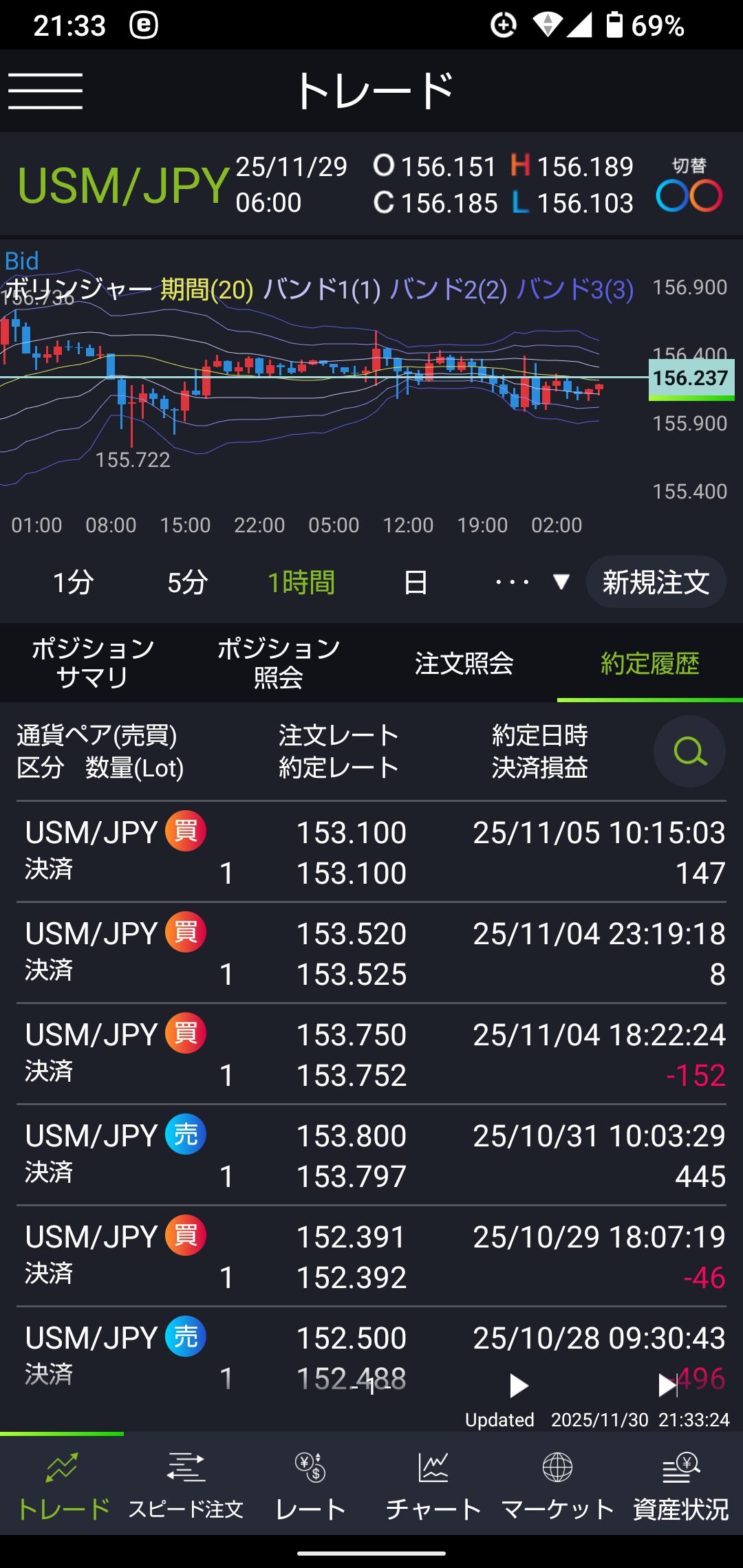This screenshot has width=743, height=1568.
Task: Expand more timeframe options dropdown
Action: (532, 582)
